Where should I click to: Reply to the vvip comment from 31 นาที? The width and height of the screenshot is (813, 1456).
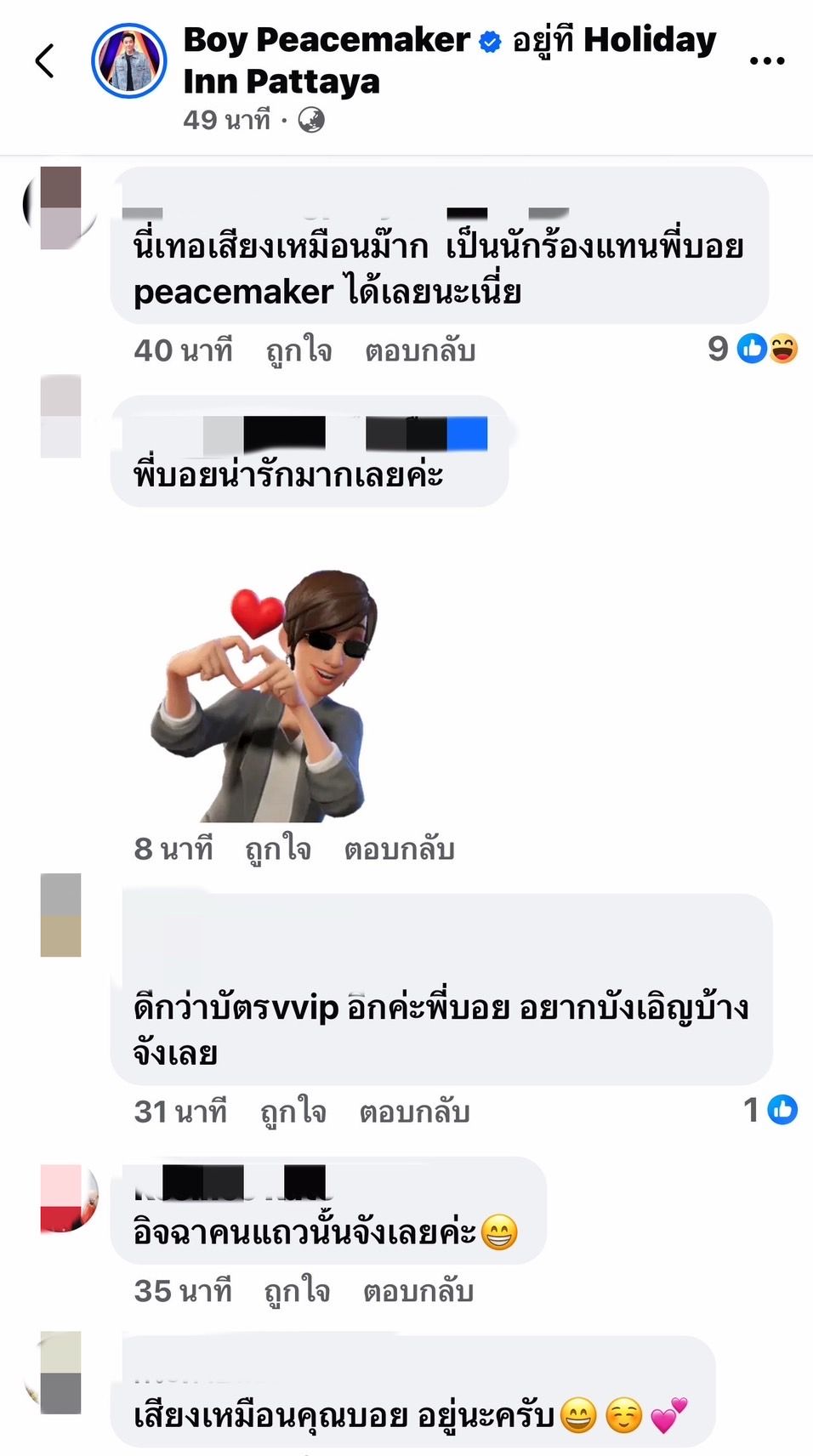click(414, 1112)
